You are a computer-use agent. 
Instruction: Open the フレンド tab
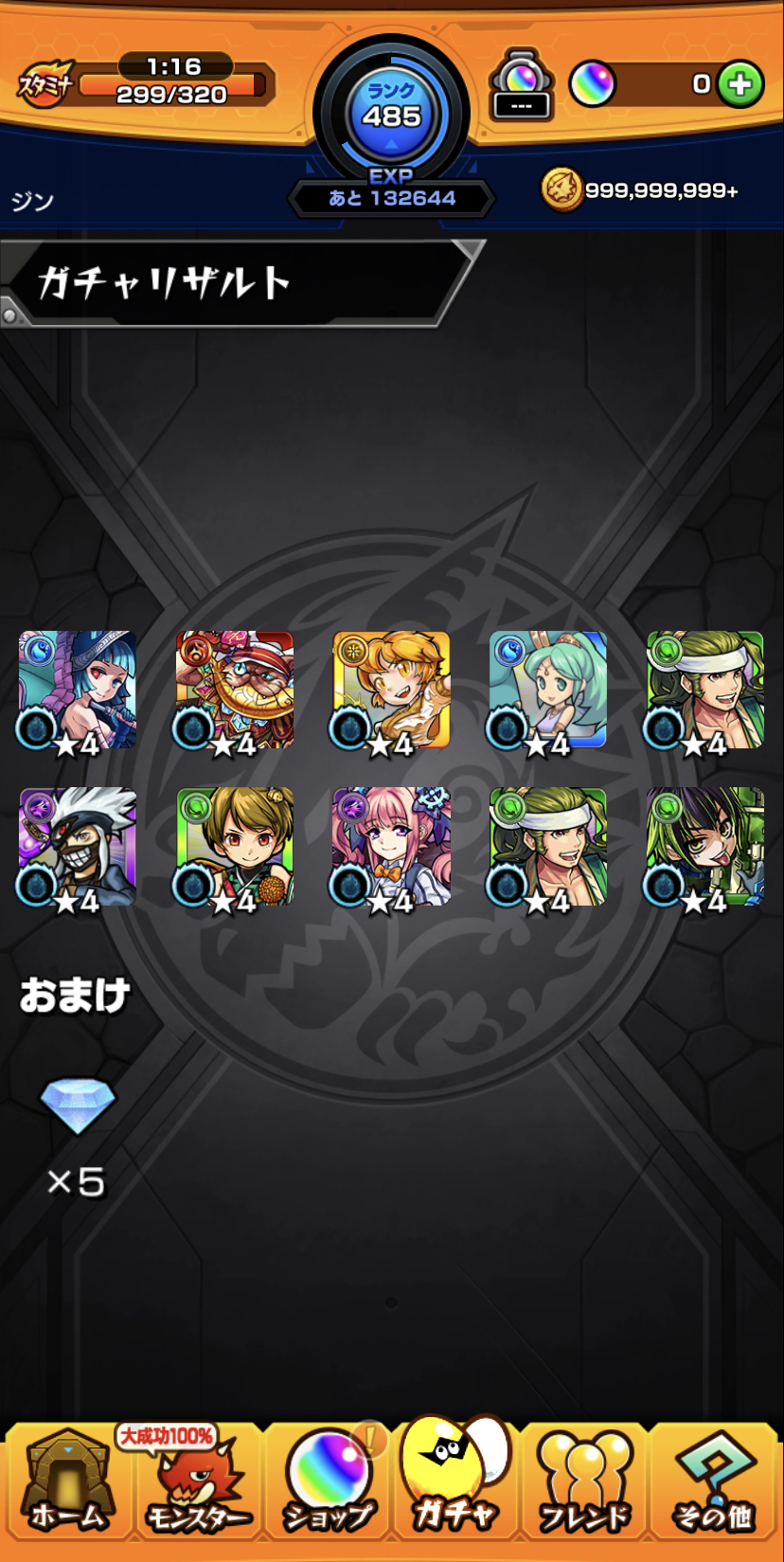584,1484
